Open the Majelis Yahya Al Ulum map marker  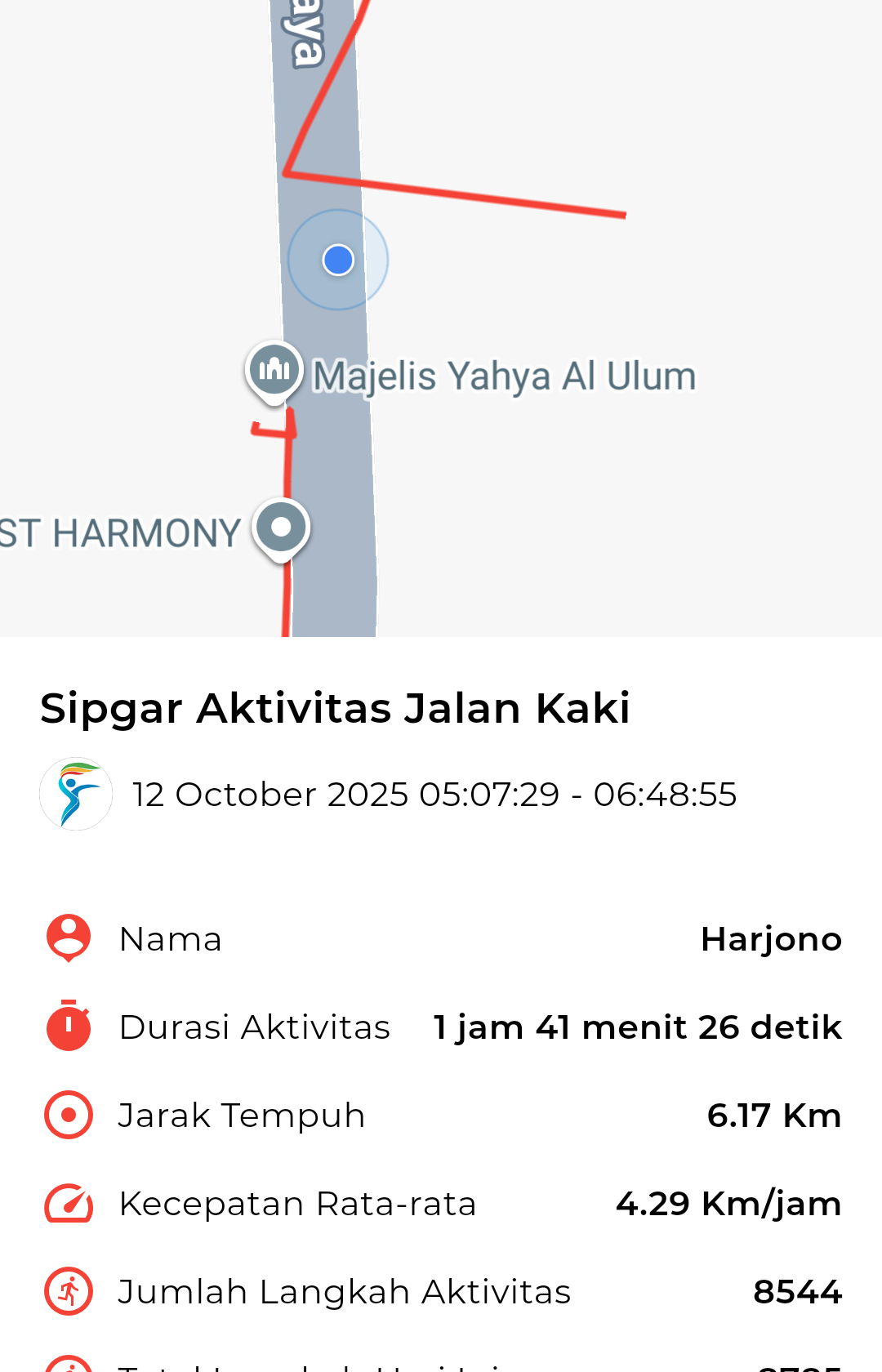click(274, 370)
